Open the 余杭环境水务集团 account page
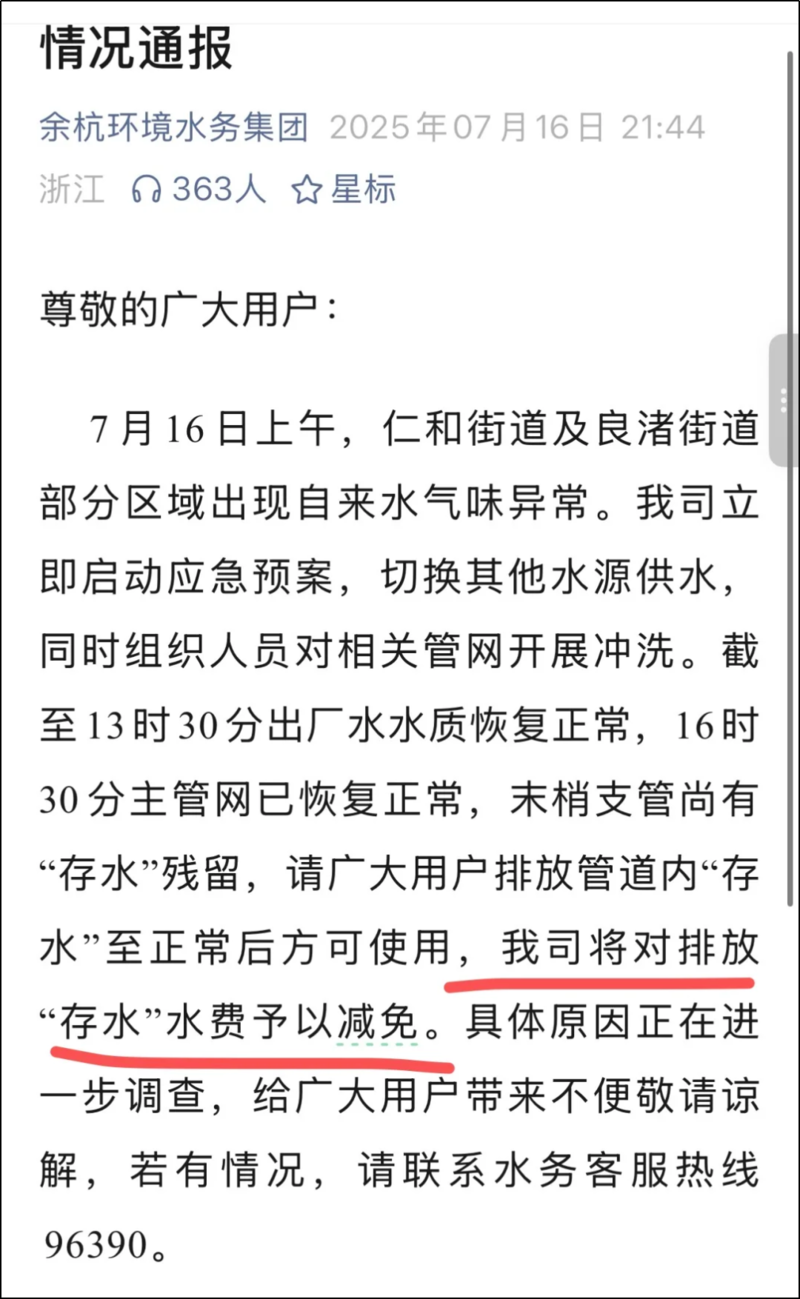 [x=174, y=129]
